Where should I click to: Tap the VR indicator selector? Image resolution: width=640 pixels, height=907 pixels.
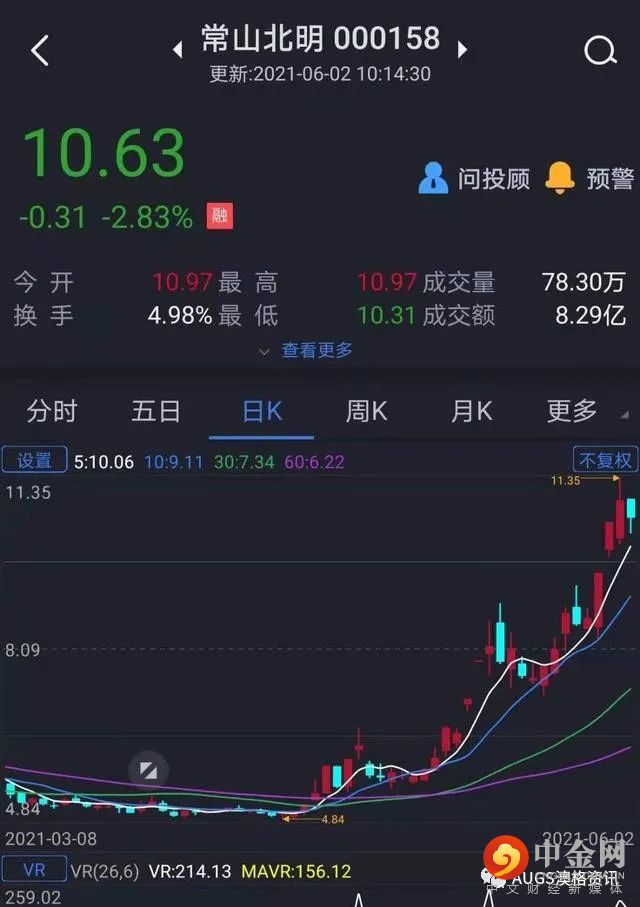(x=34, y=871)
